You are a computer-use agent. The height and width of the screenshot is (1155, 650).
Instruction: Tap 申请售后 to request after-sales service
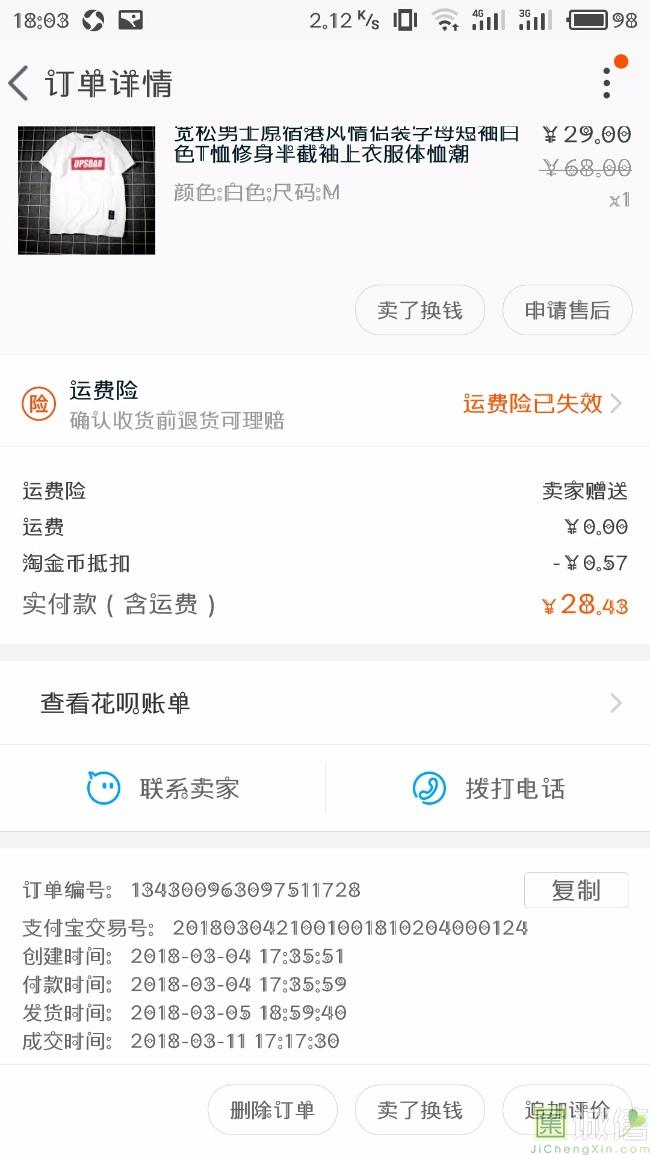[567, 310]
